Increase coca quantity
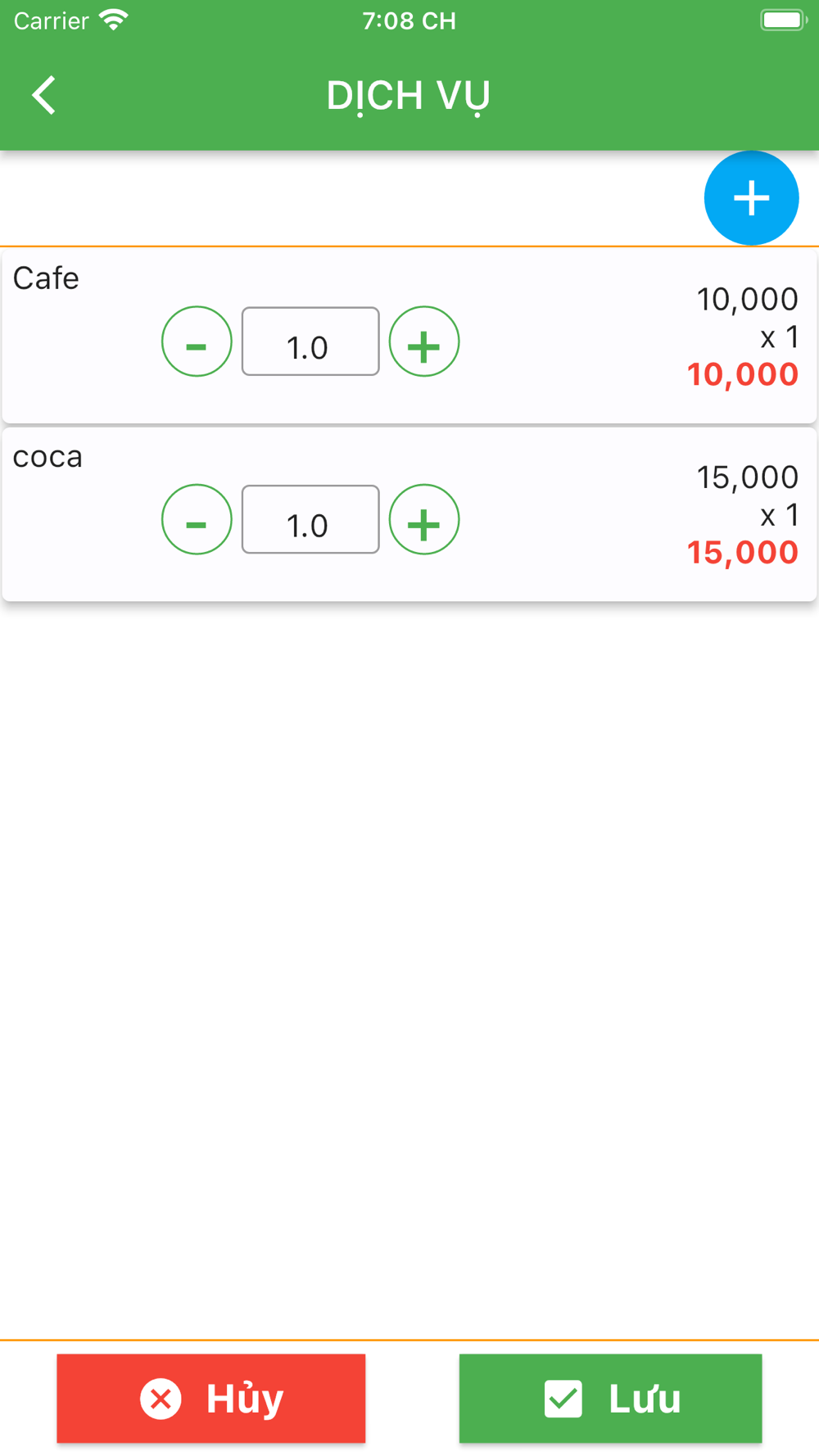 click(x=424, y=519)
